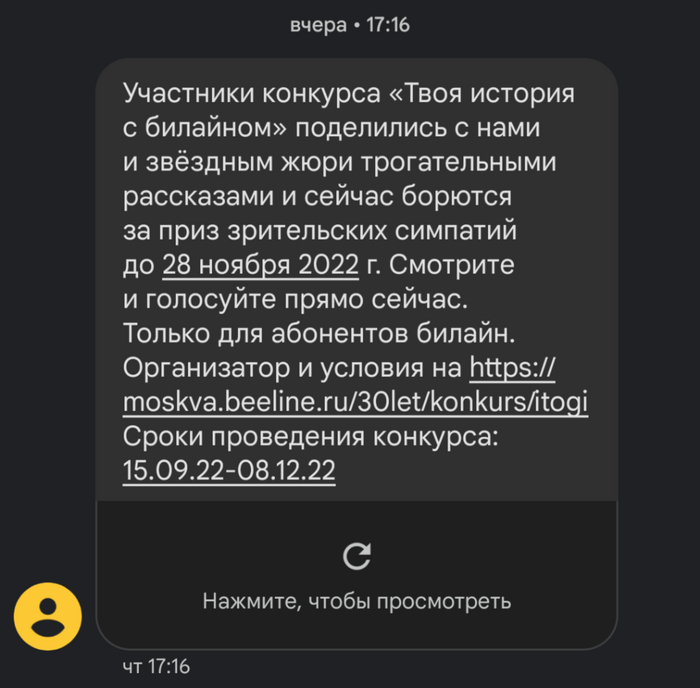This screenshot has width=700, height=688.
Task: Tap the reload icon to load preview
Action: click(x=357, y=556)
